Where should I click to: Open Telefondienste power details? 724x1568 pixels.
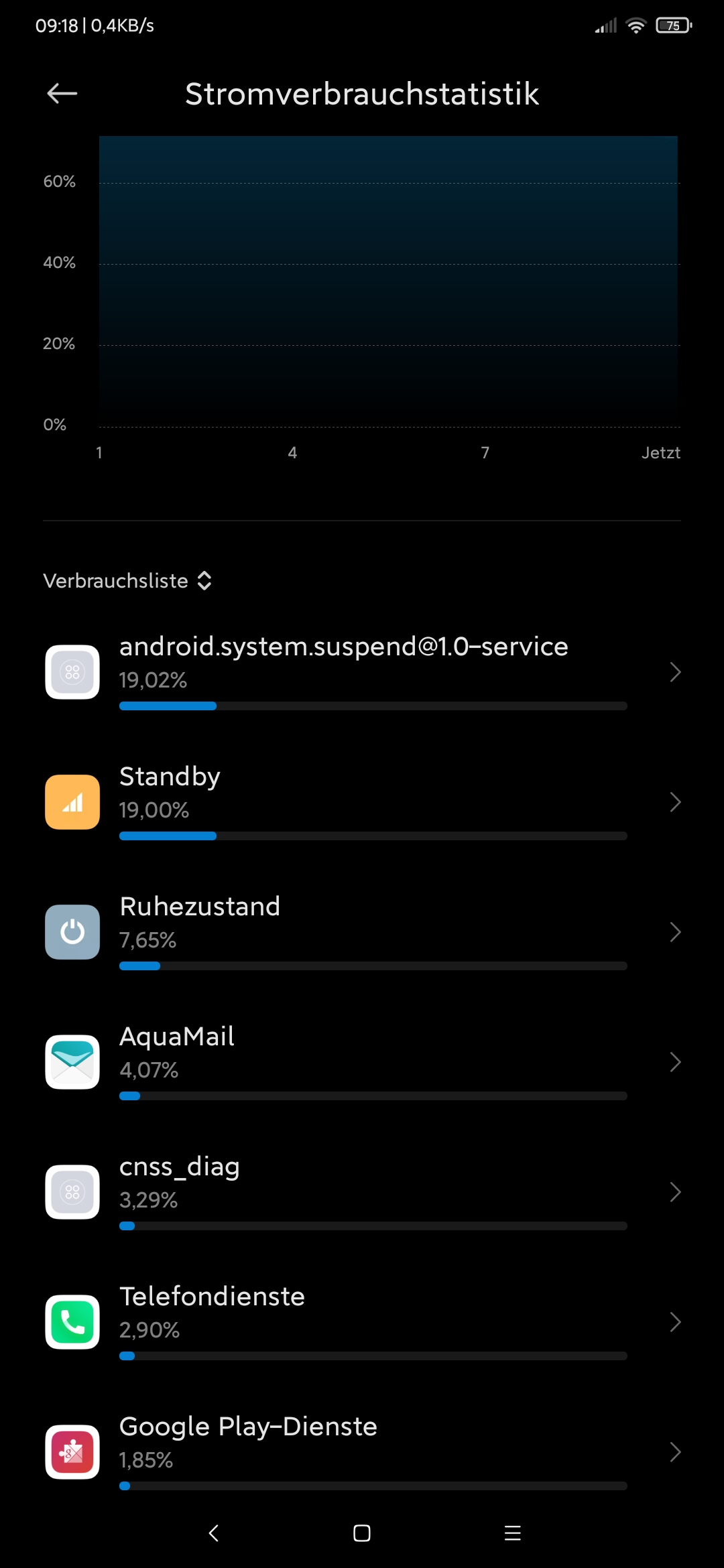click(362, 1322)
